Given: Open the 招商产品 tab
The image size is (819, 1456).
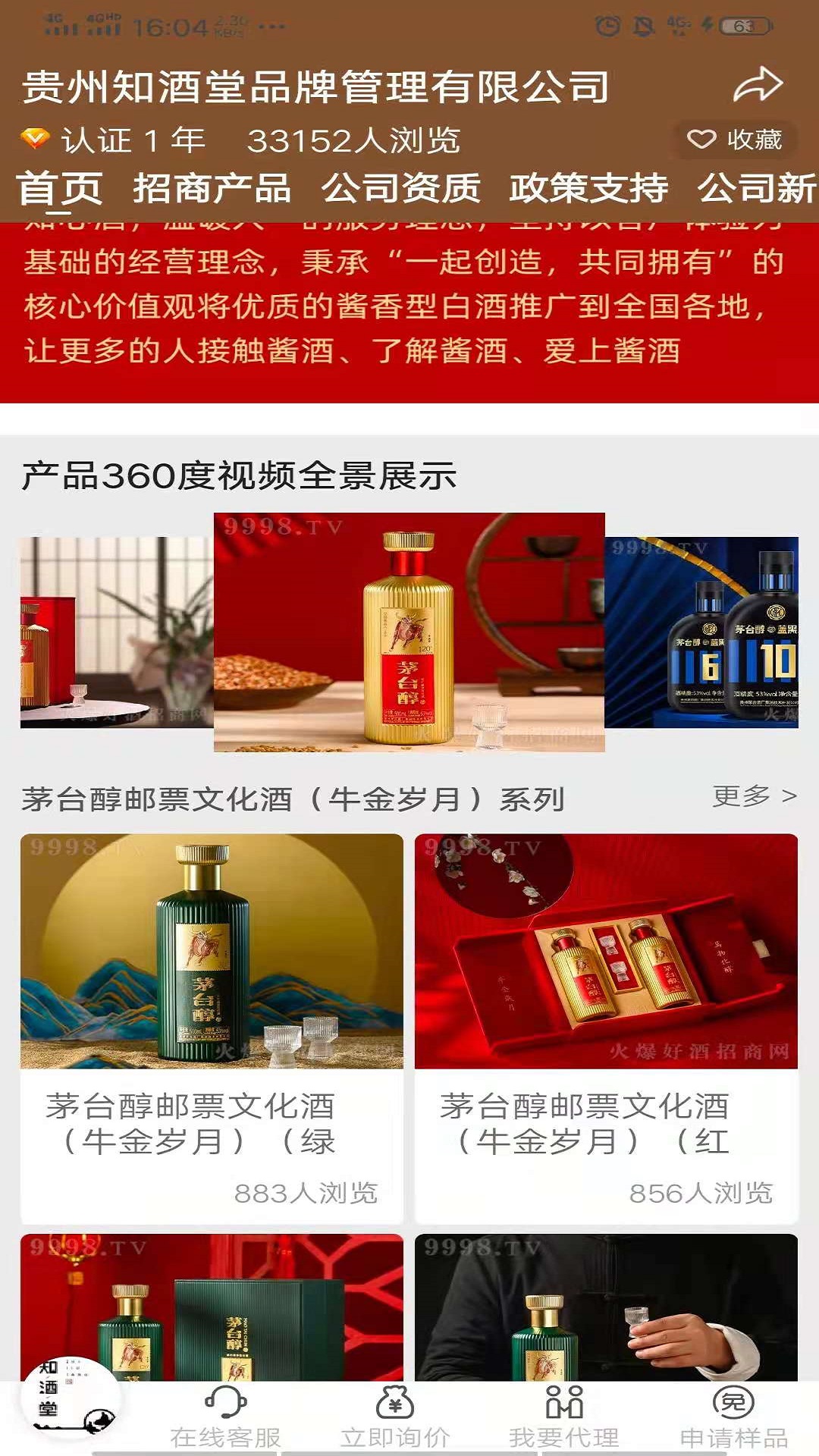Looking at the screenshot, I should 212,188.
